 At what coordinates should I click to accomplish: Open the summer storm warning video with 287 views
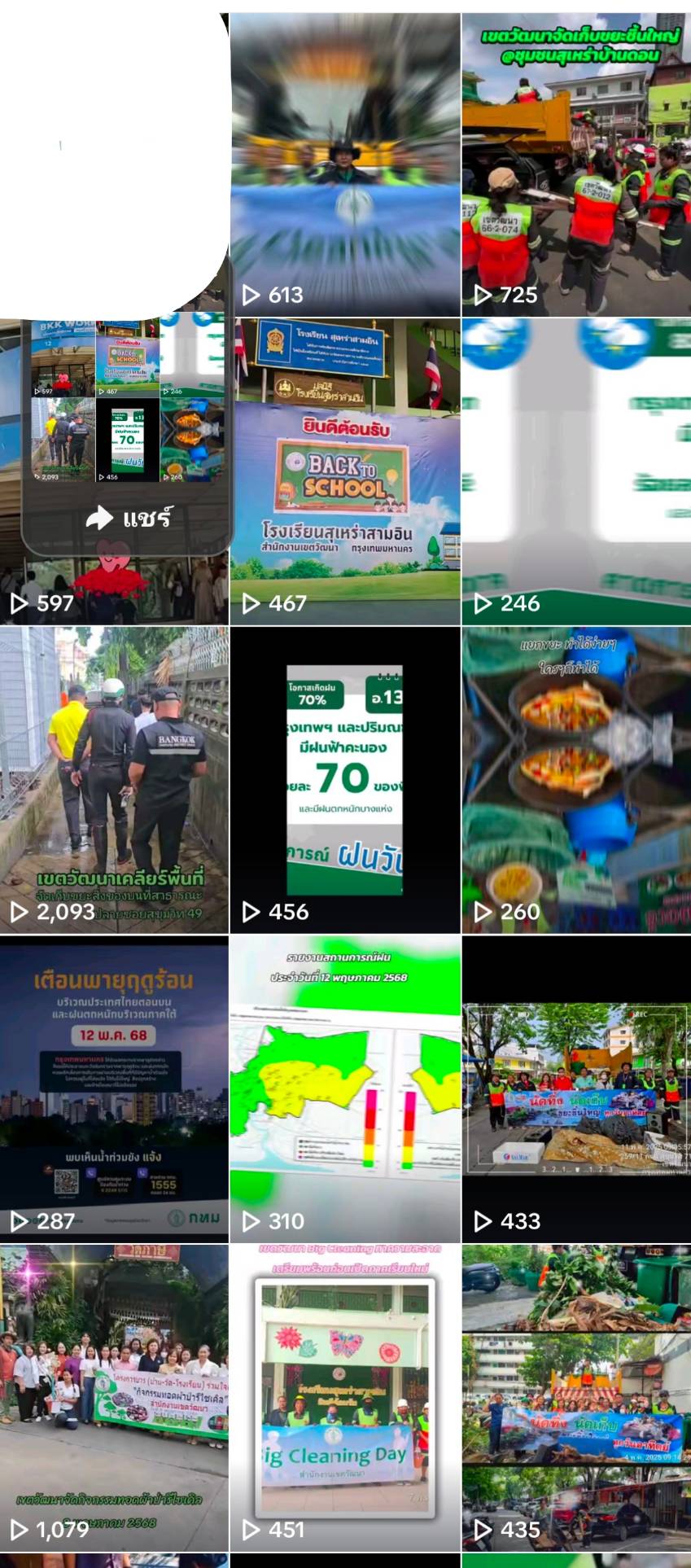114,1088
